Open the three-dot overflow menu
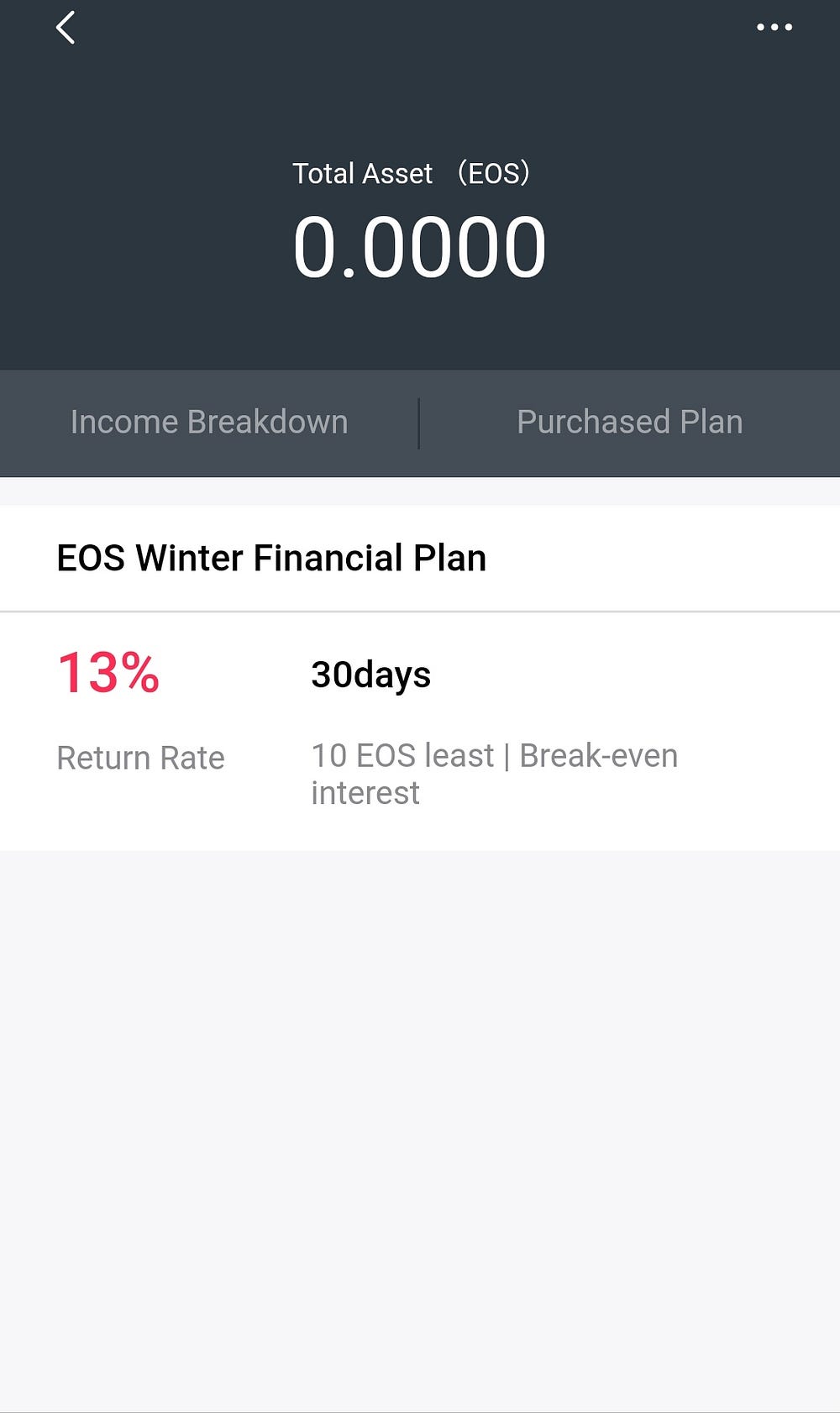 tap(774, 28)
